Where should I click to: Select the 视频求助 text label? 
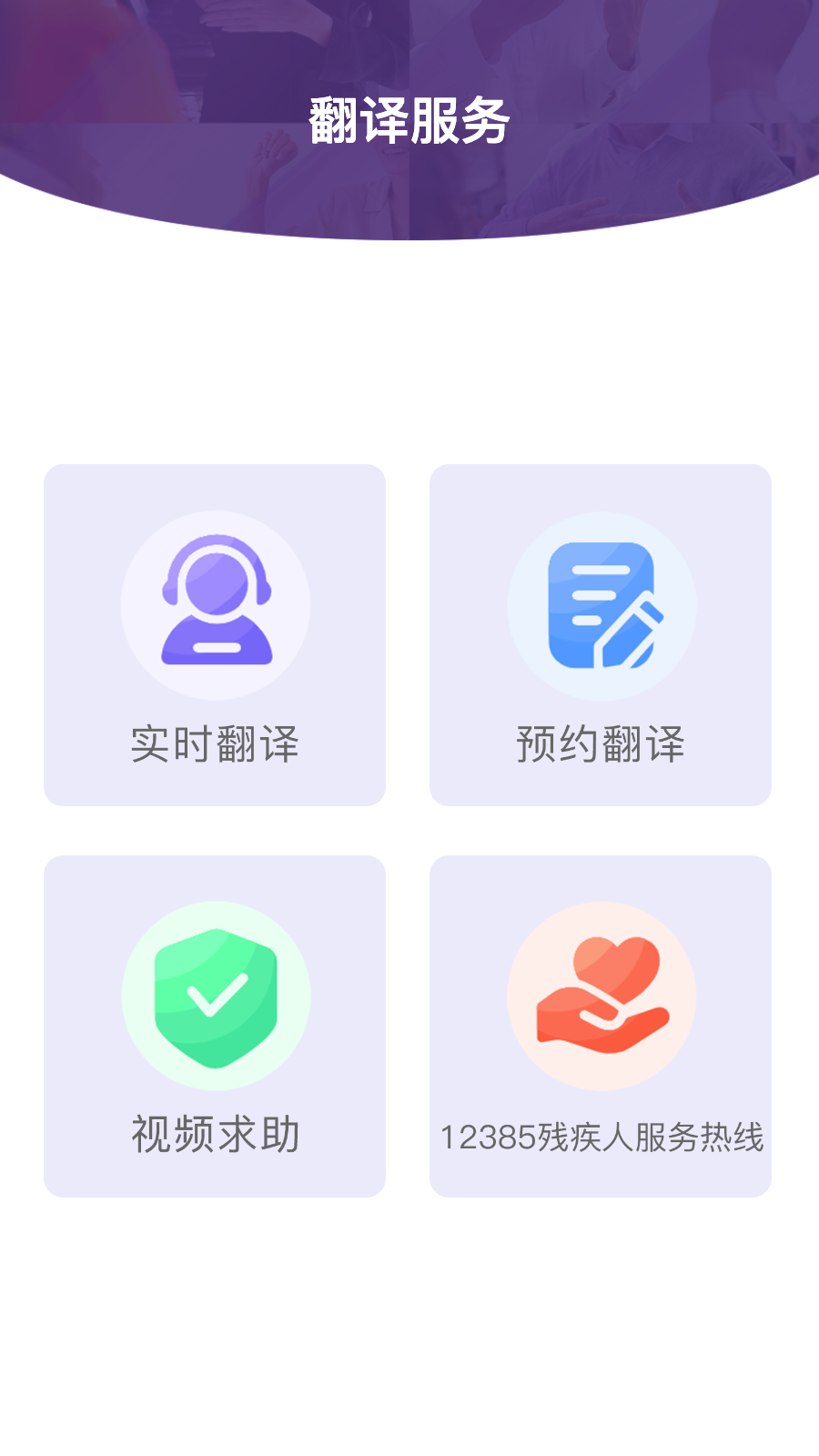point(215,1133)
